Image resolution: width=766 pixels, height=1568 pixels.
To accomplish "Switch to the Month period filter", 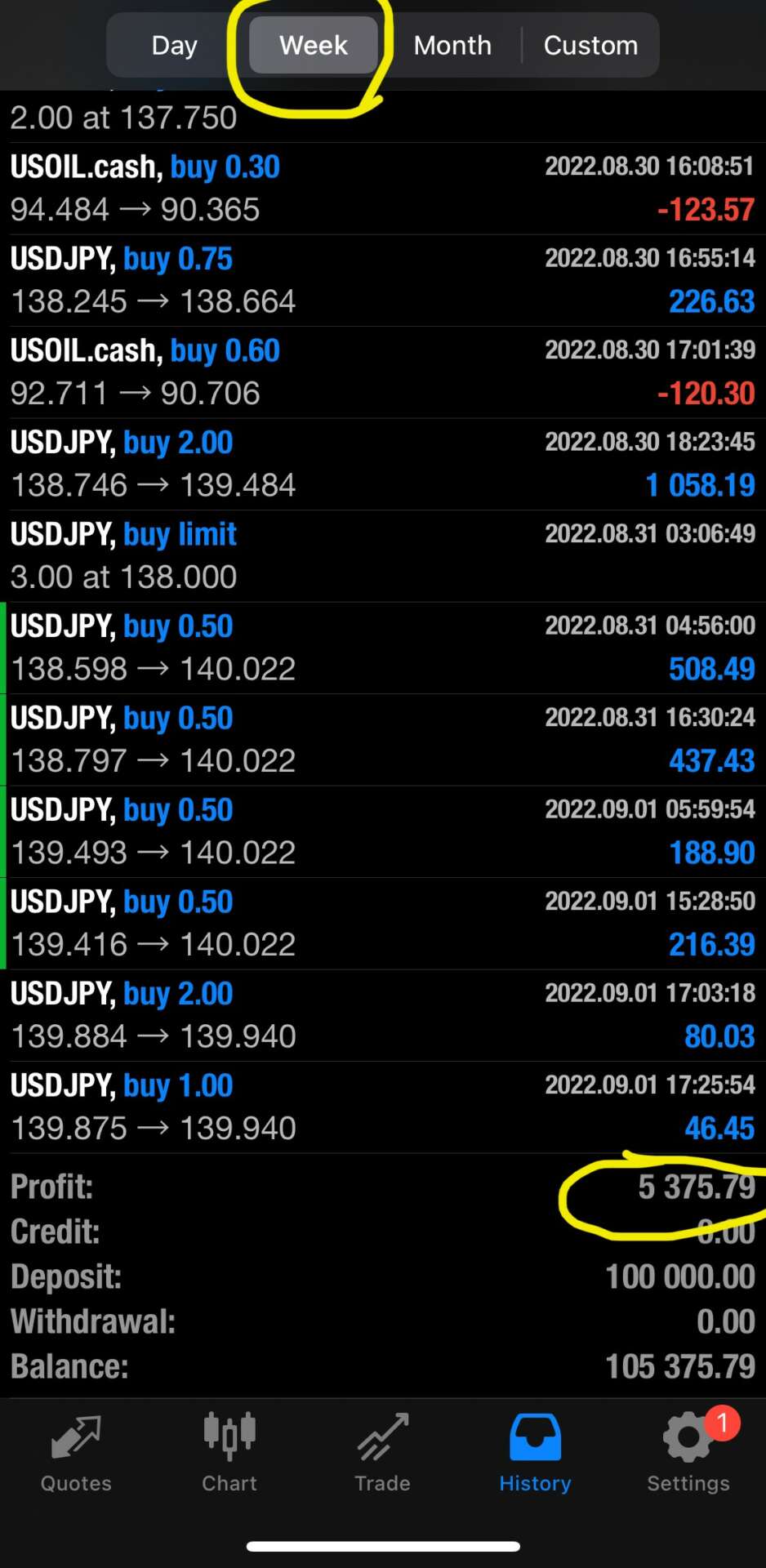I will coord(452,46).
